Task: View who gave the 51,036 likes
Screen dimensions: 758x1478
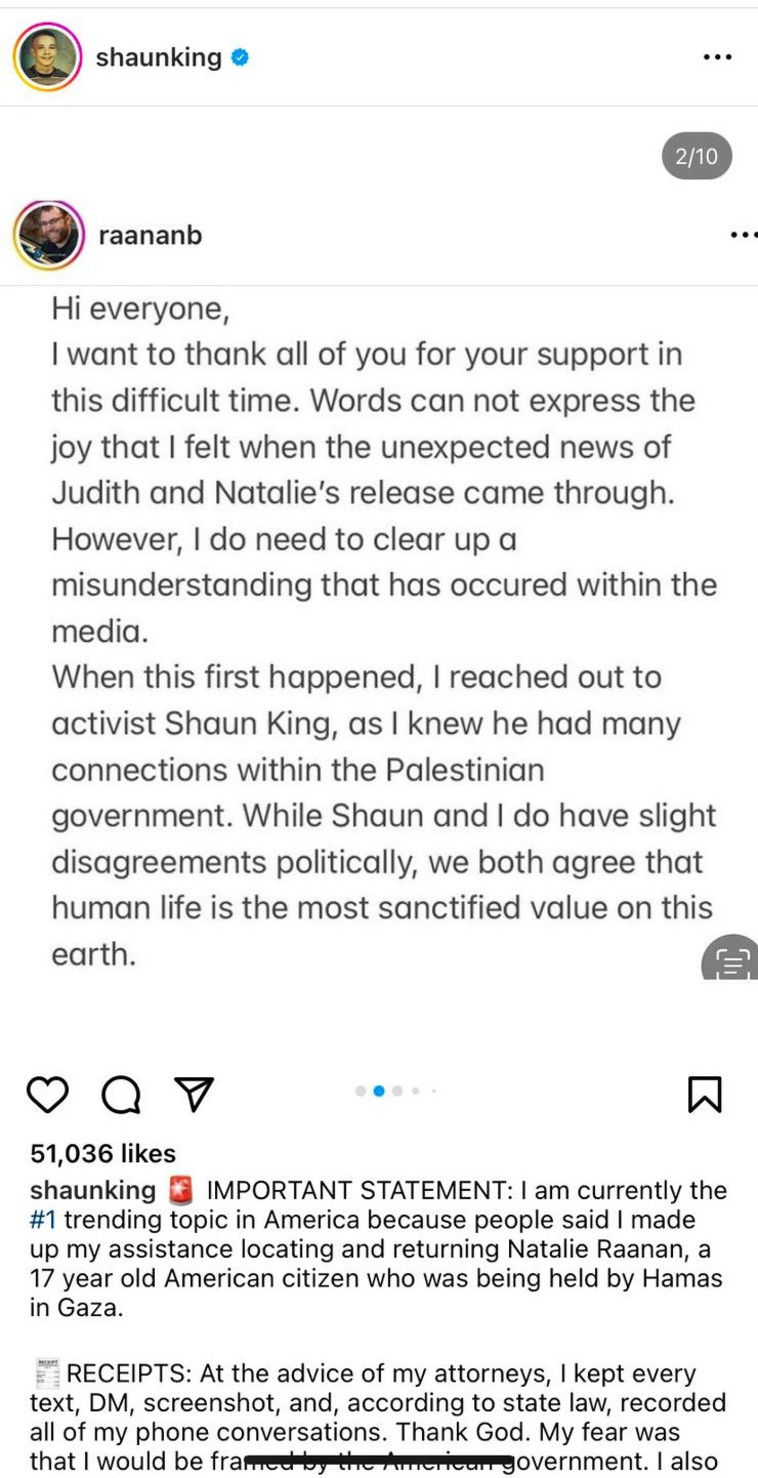Action: [x=103, y=1153]
